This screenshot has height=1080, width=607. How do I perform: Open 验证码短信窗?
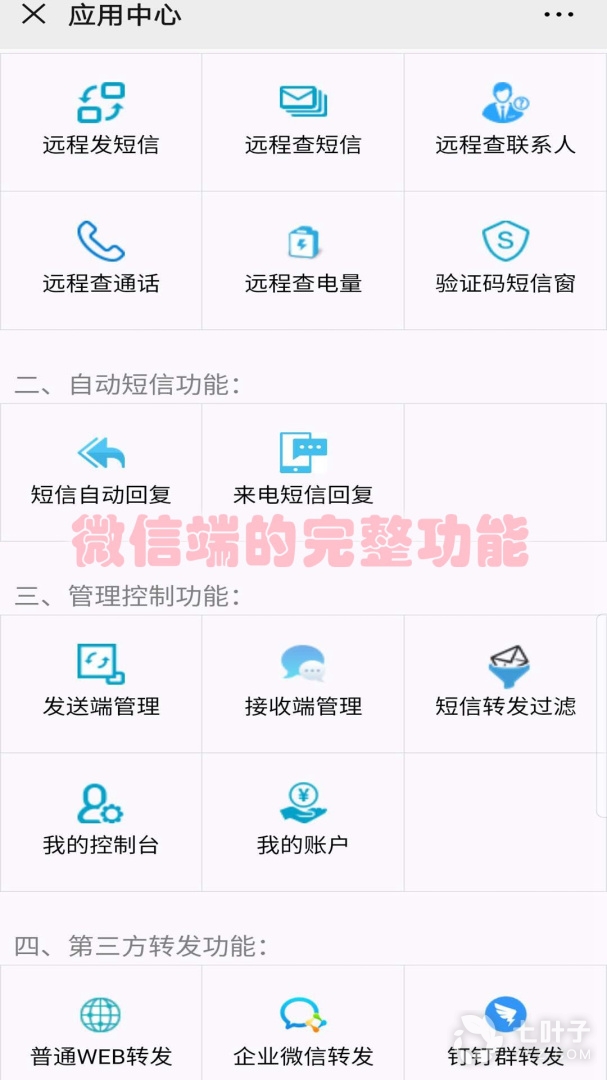505,259
